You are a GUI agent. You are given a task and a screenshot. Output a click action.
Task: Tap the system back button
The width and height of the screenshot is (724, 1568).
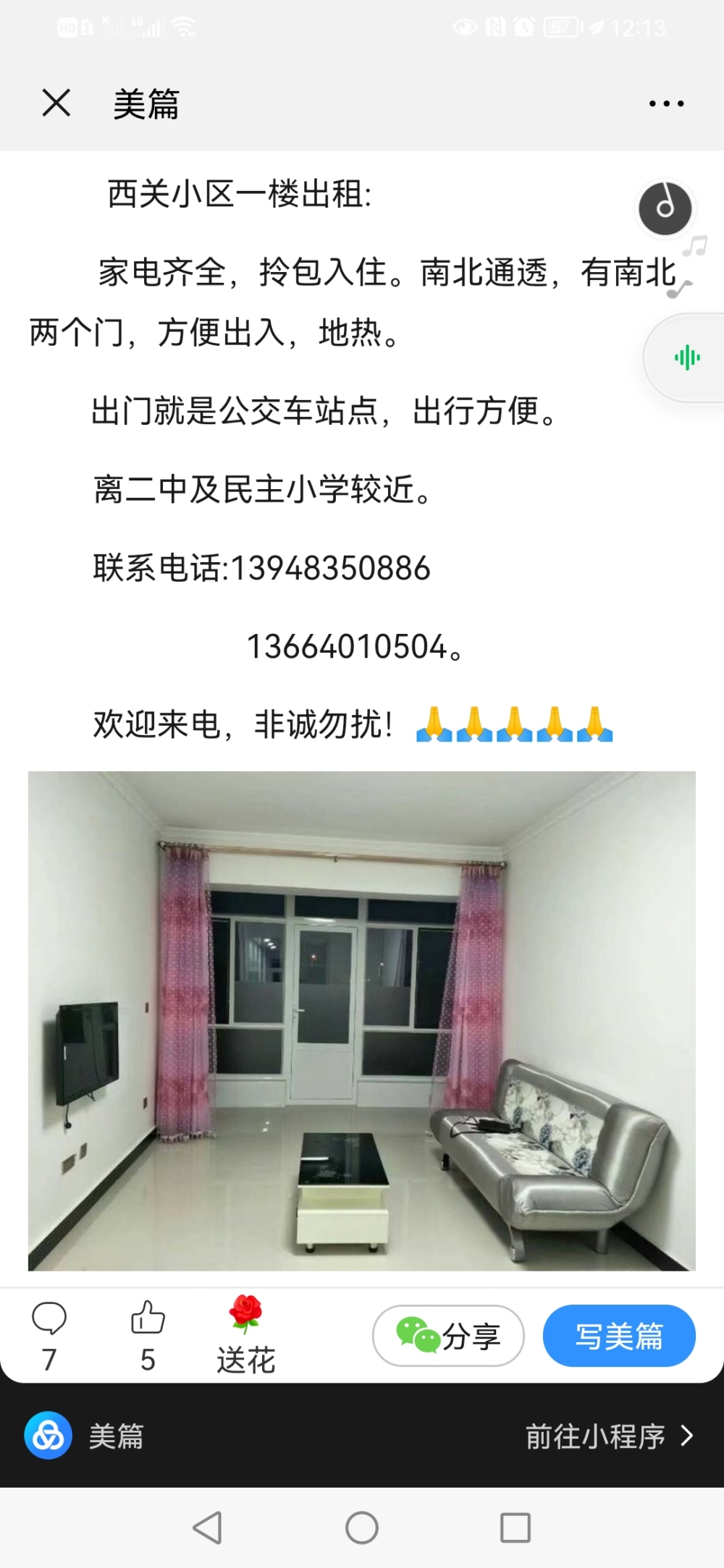207,1528
